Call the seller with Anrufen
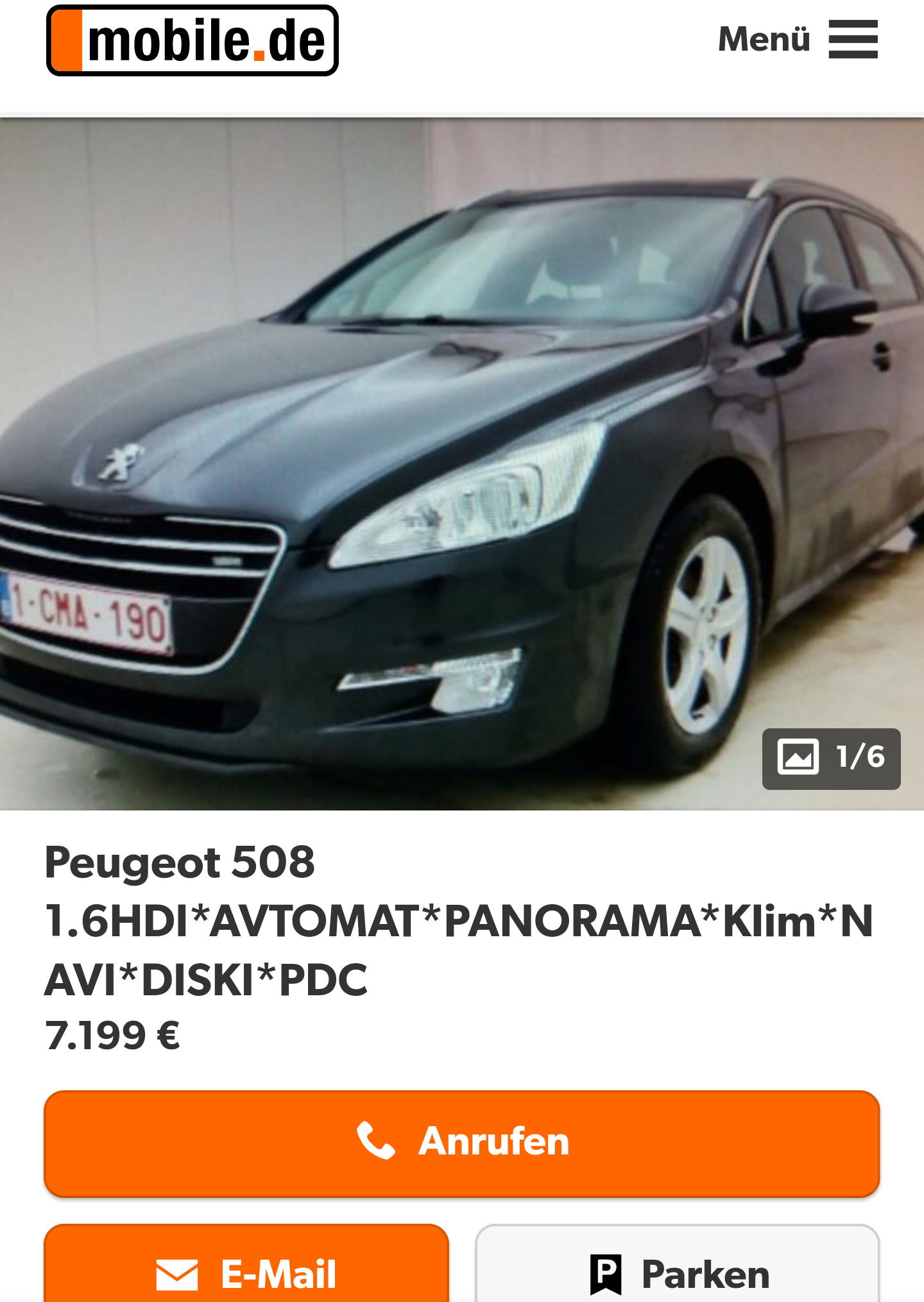 point(462,1143)
